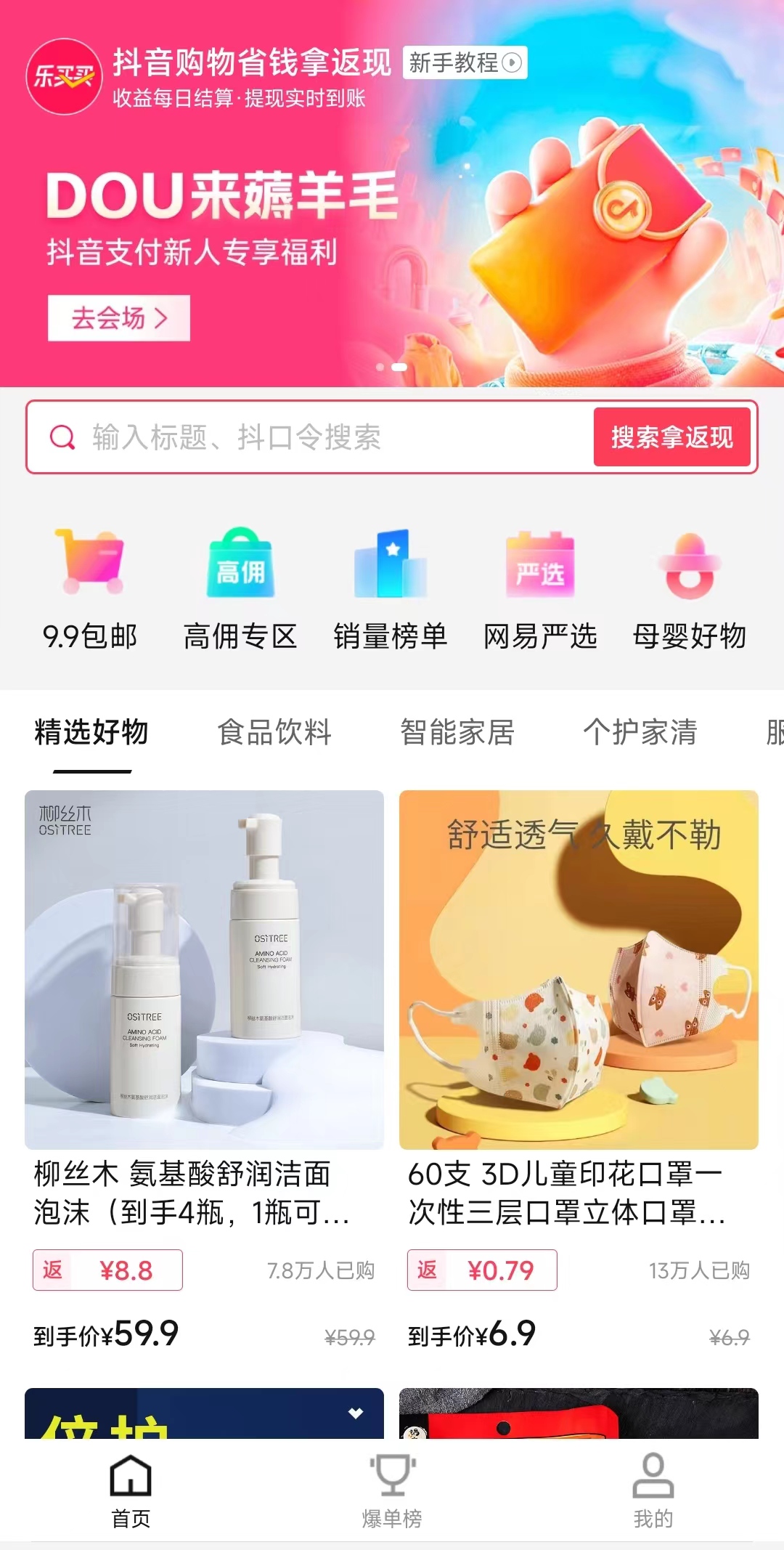Open the 新手教程 tutorial button
Image resolution: width=784 pixels, height=1550 pixels.
465,62
